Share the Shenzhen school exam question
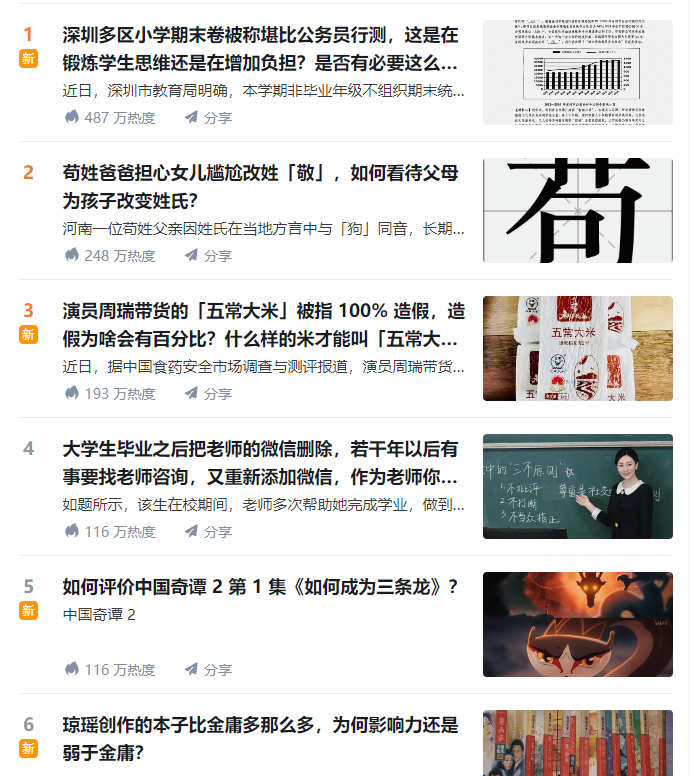This screenshot has width=690, height=776. click(208, 117)
